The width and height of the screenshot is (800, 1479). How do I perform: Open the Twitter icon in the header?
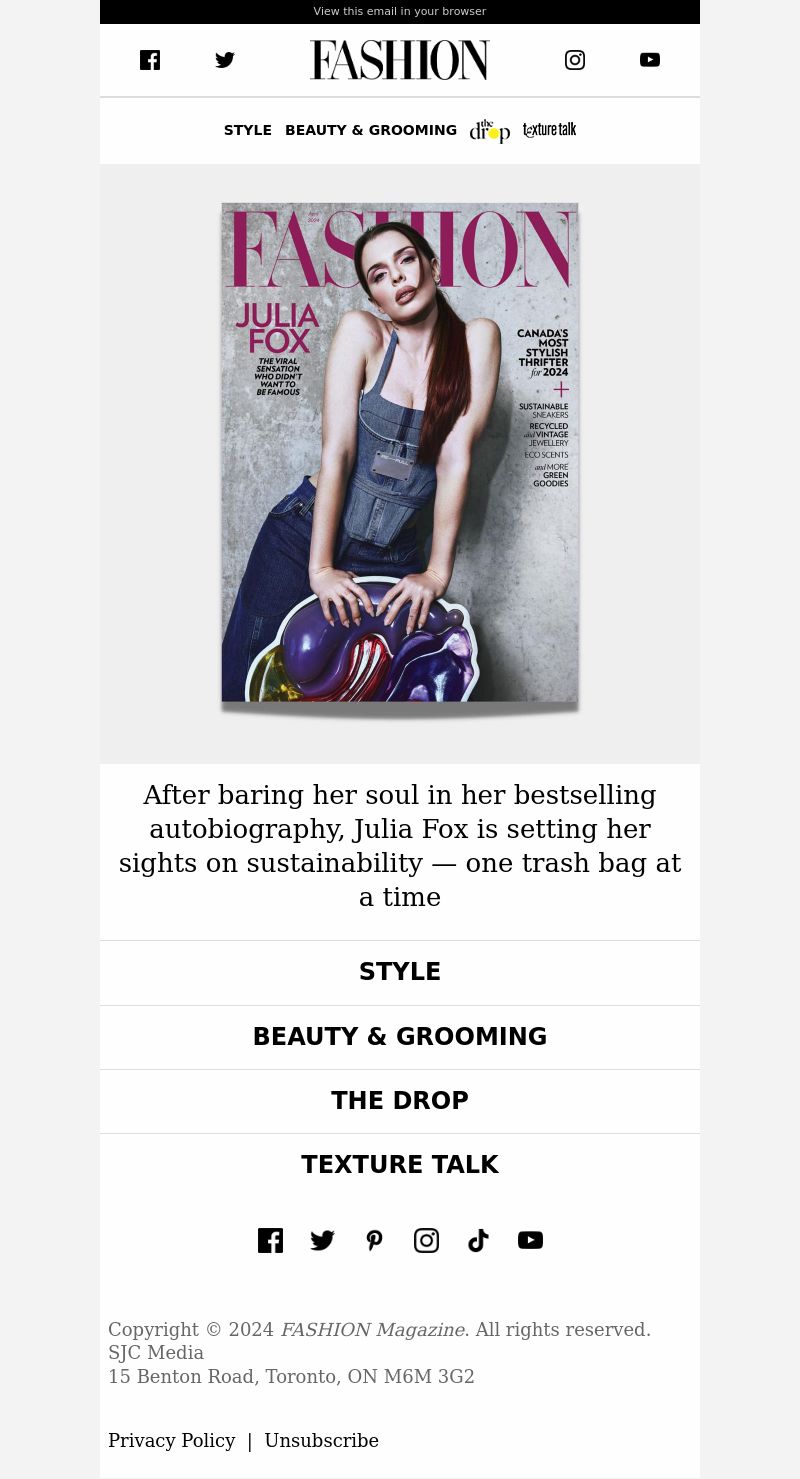(225, 60)
